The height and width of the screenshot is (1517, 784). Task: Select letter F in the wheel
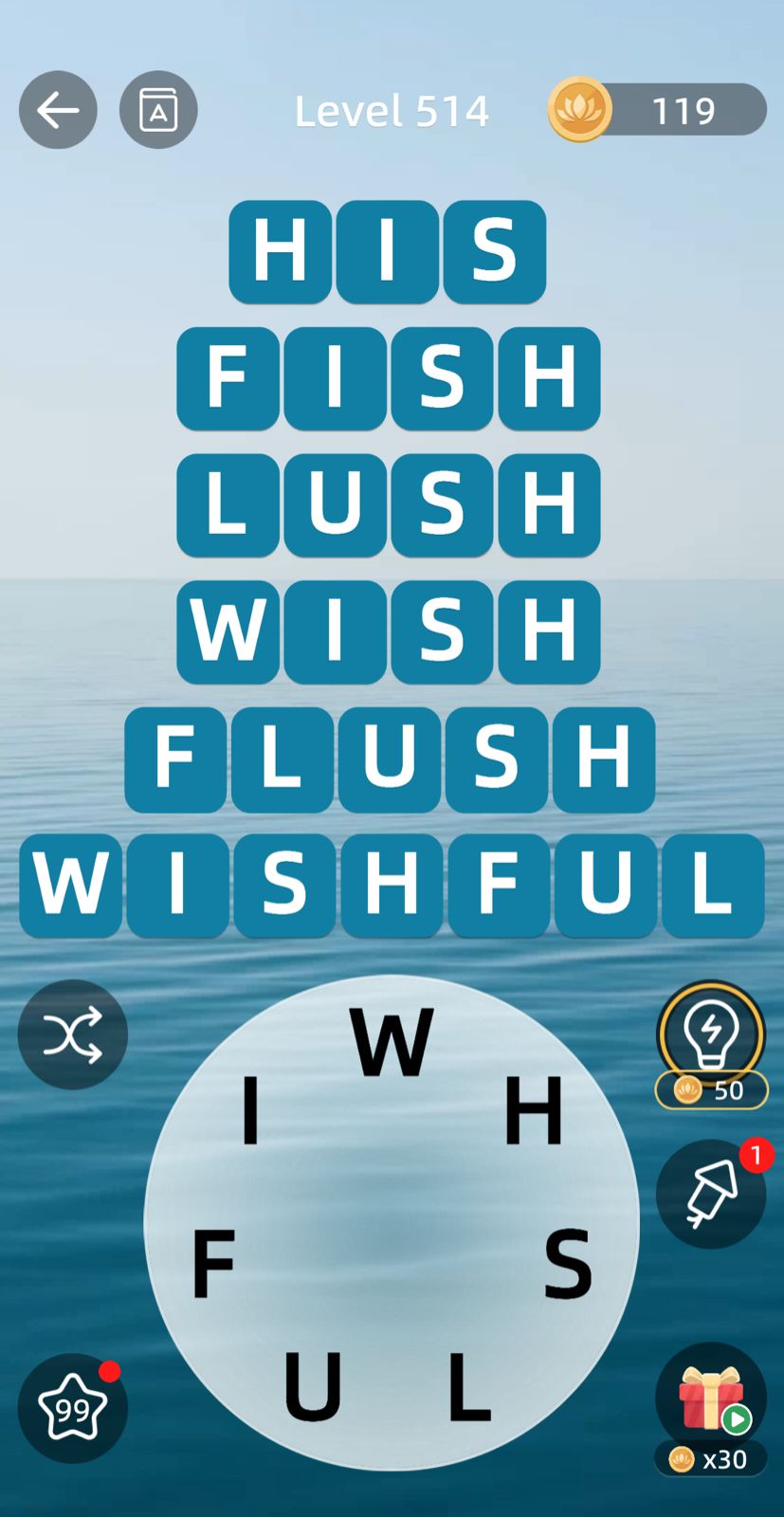click(213, 1264)
